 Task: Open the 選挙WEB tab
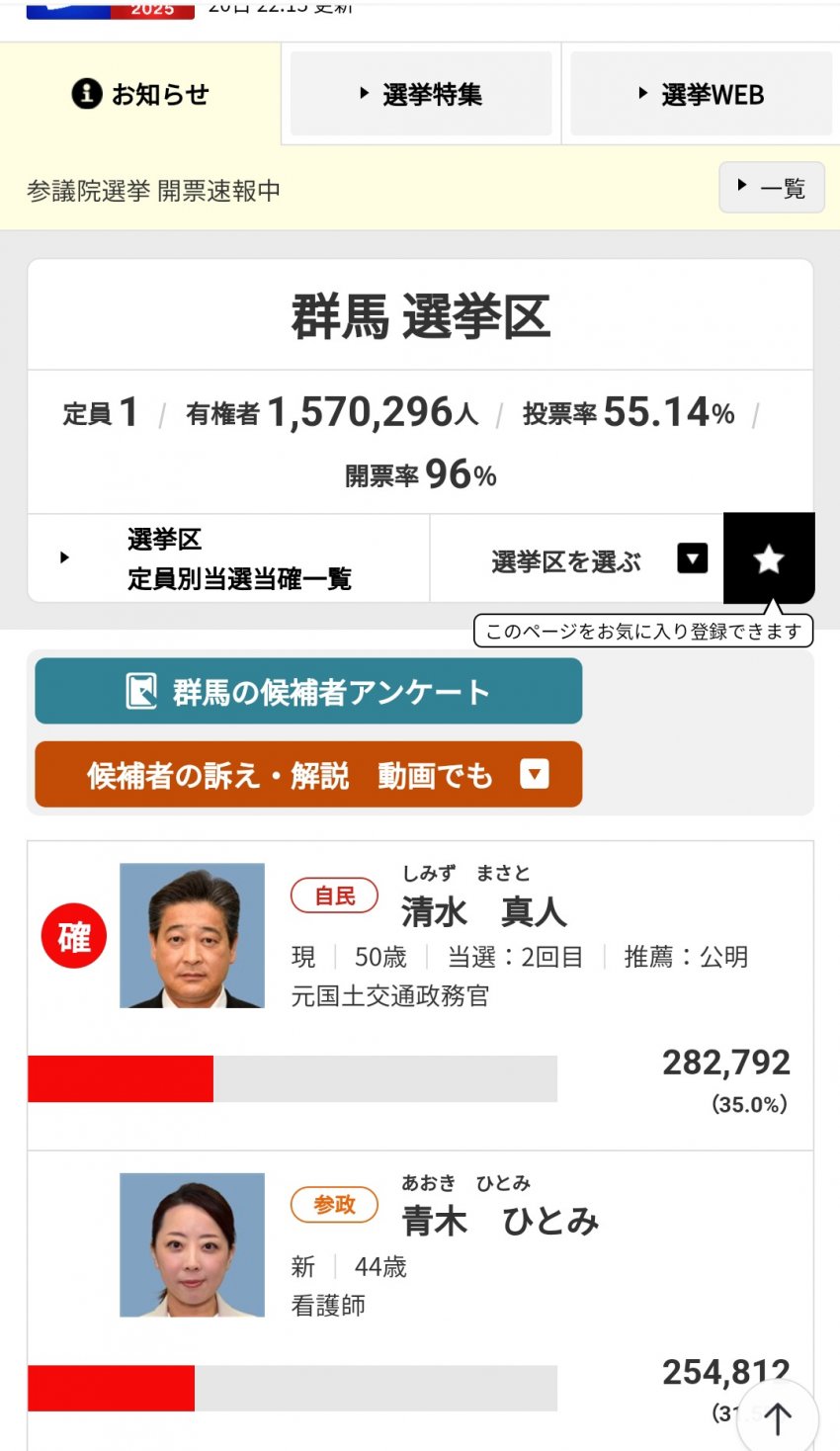702,95
